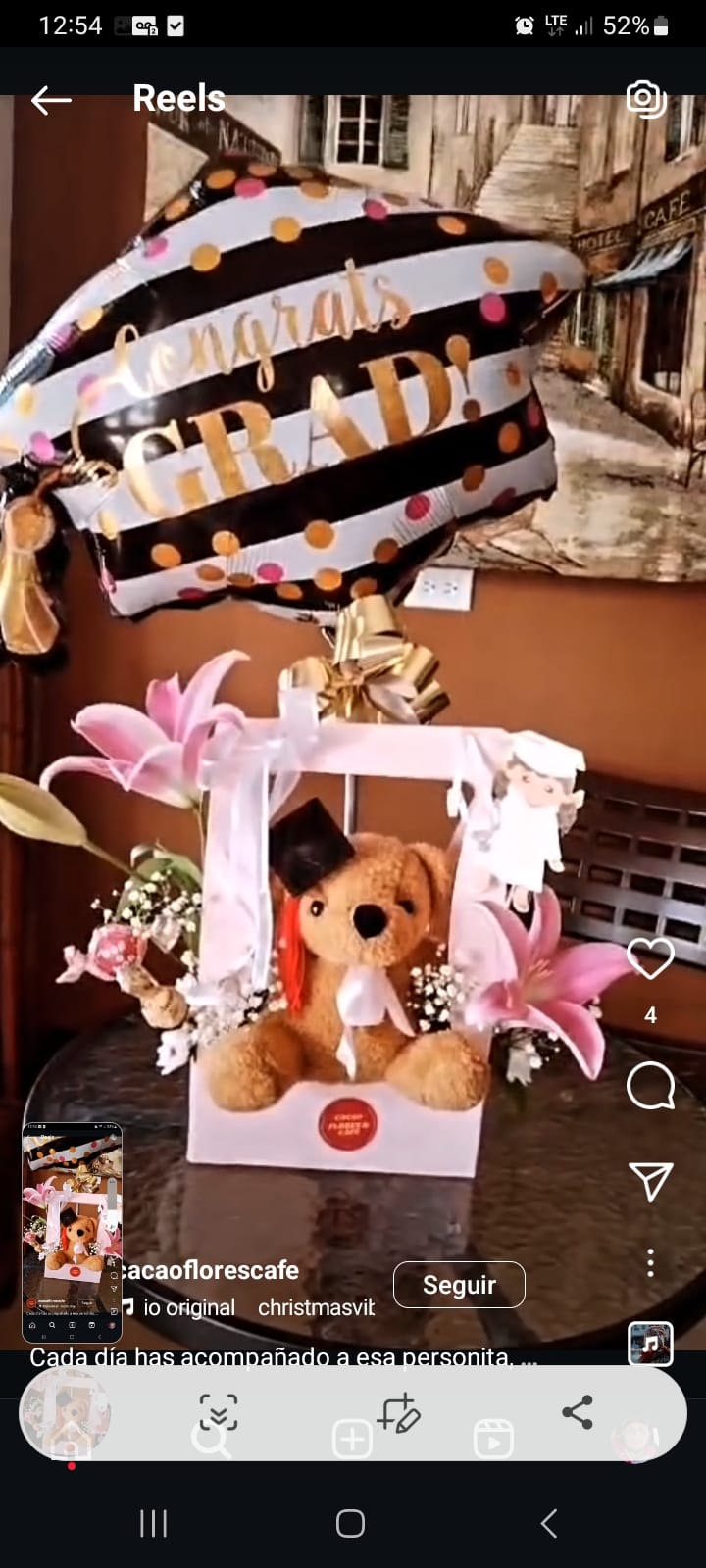Open recent apps from the navigation bar
This screenshot has width=706, height=1568.
[154, 1523]
